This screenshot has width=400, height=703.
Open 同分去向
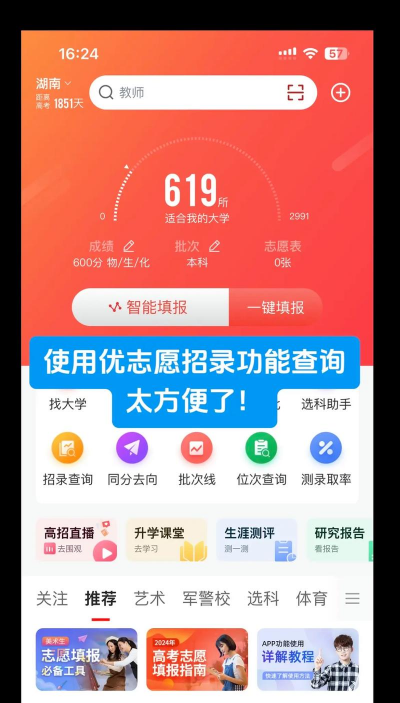point(132,459)
